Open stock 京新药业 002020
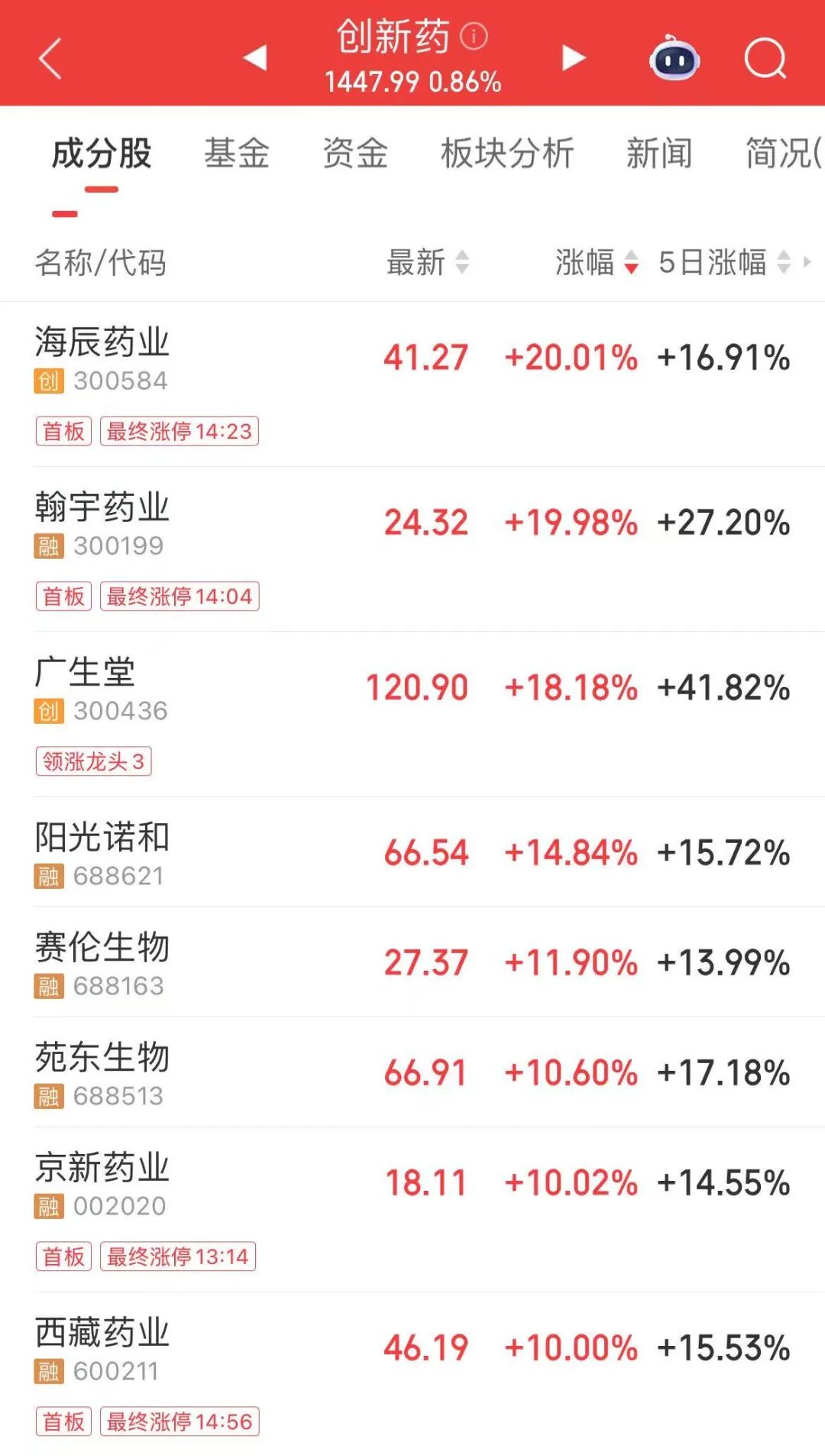The image size is (825, 1456). 412,1210
